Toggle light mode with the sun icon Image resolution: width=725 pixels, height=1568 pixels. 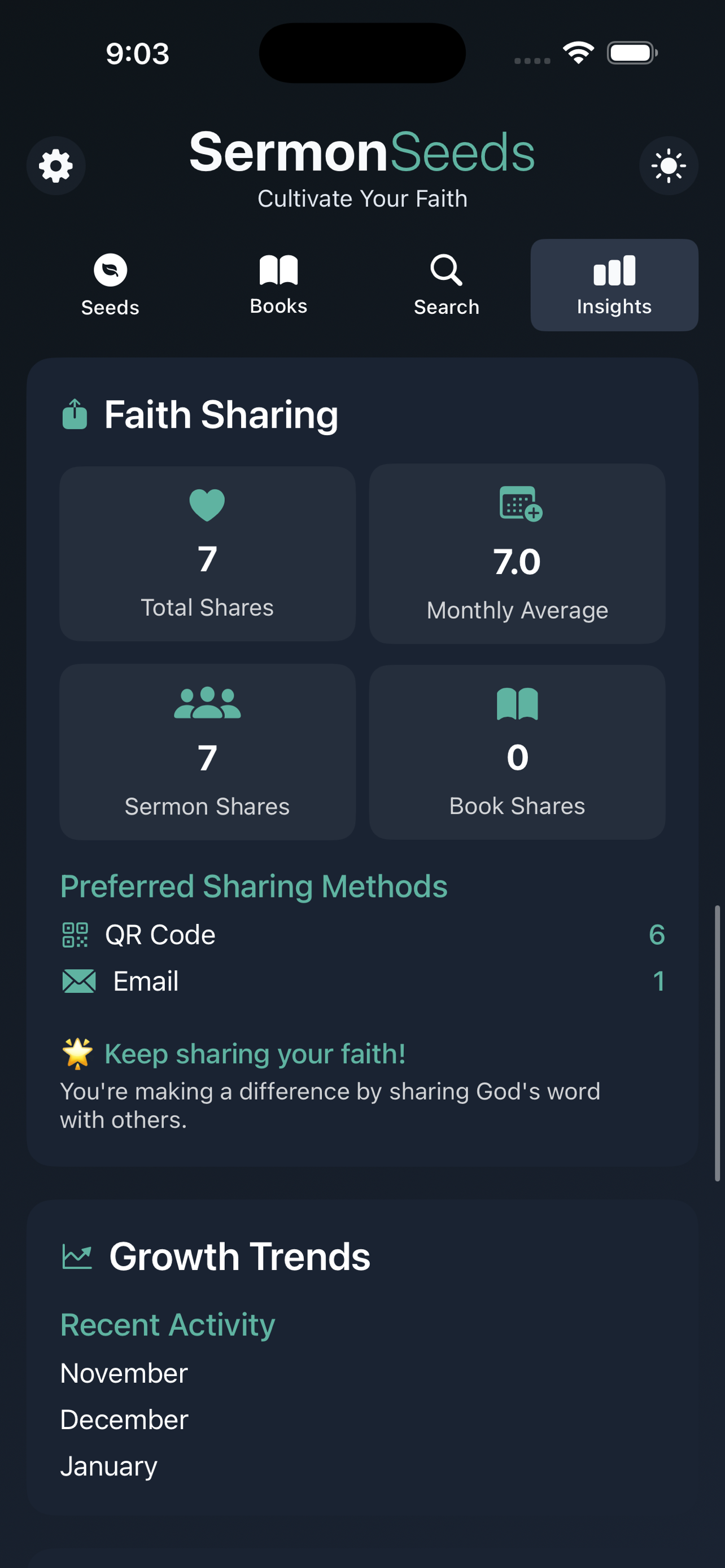pos(669,165)
